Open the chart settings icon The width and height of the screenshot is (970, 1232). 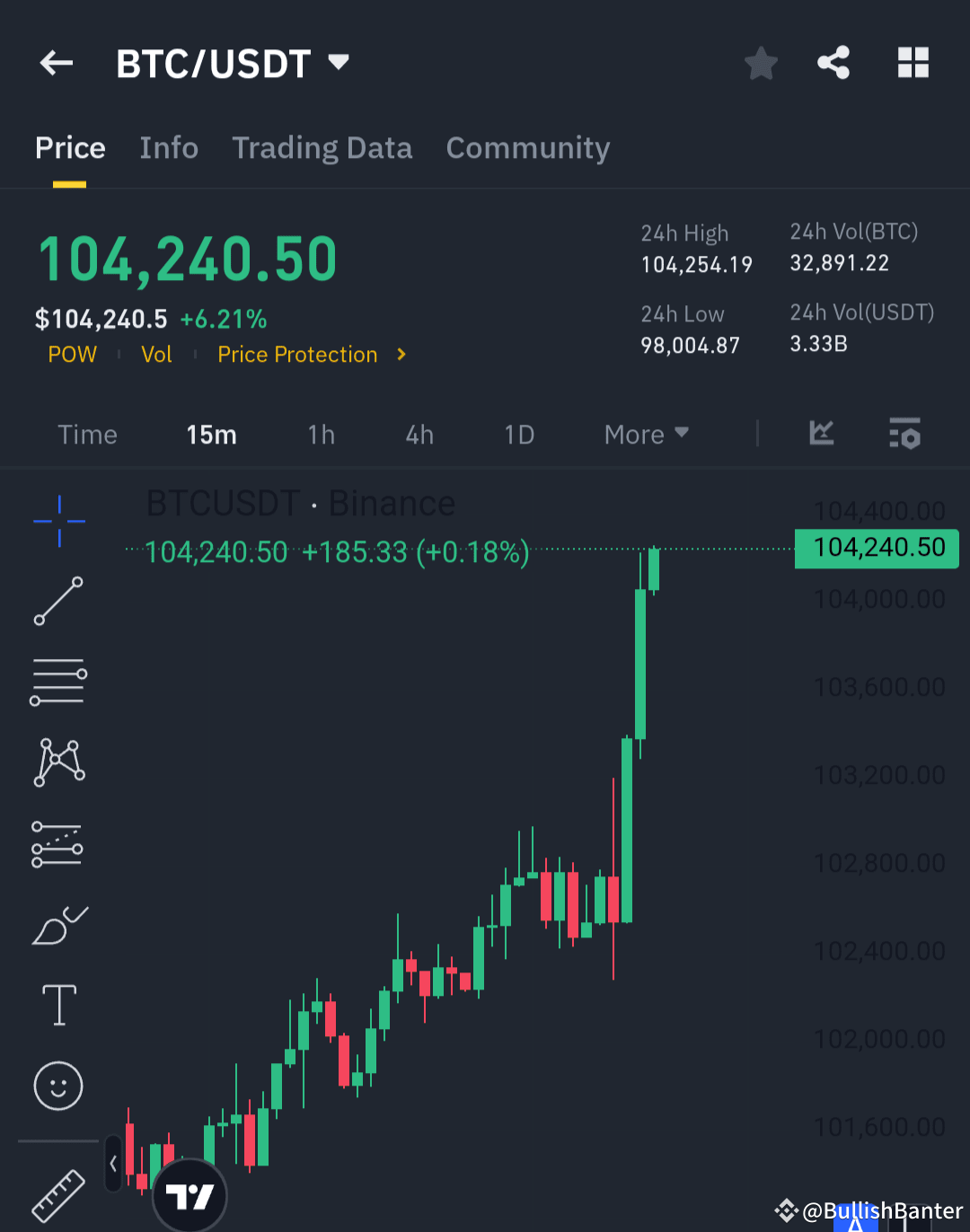click(x=904, y=434)
